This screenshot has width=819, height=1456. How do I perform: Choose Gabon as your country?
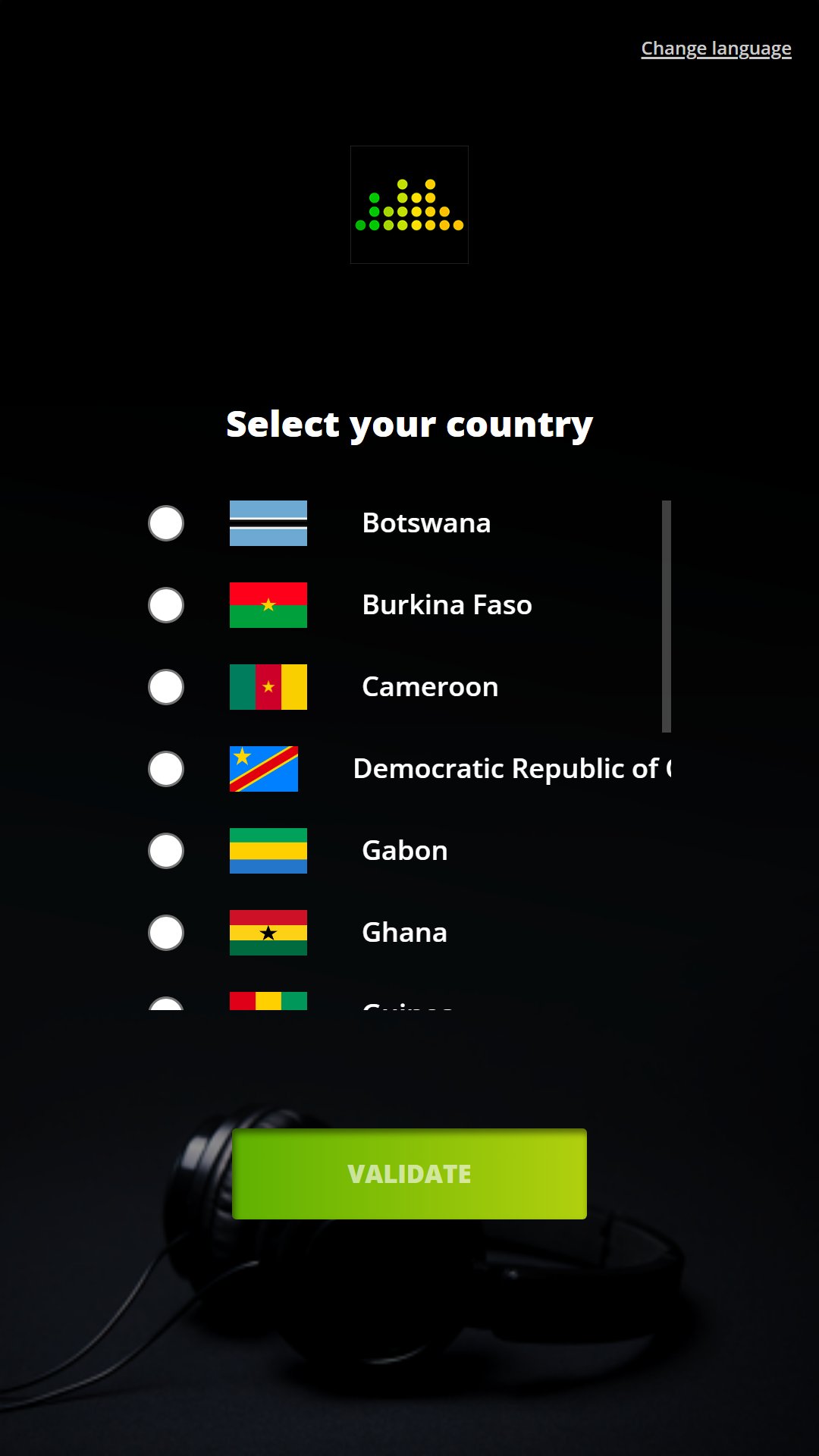coord(166,851)
